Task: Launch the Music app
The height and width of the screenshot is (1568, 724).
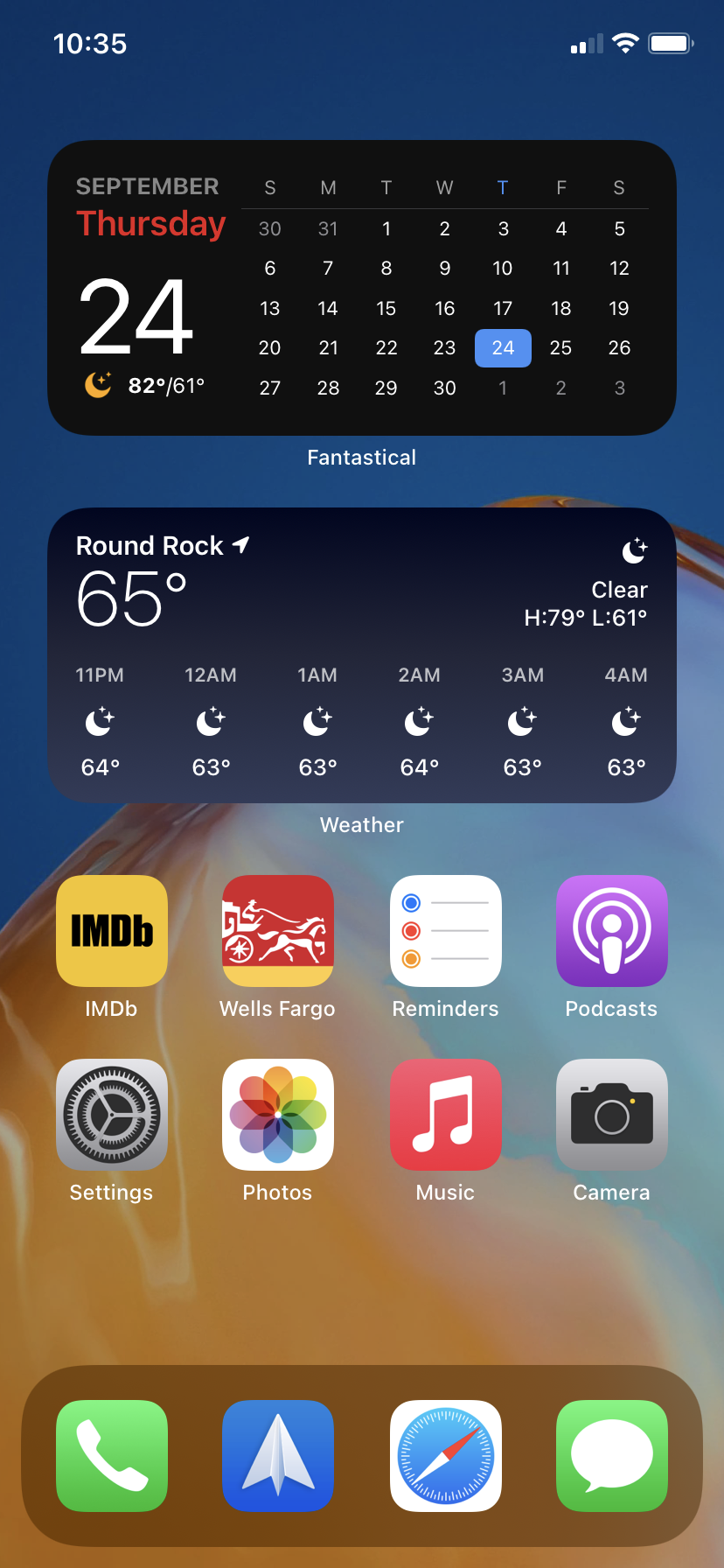Action: 446,1115
